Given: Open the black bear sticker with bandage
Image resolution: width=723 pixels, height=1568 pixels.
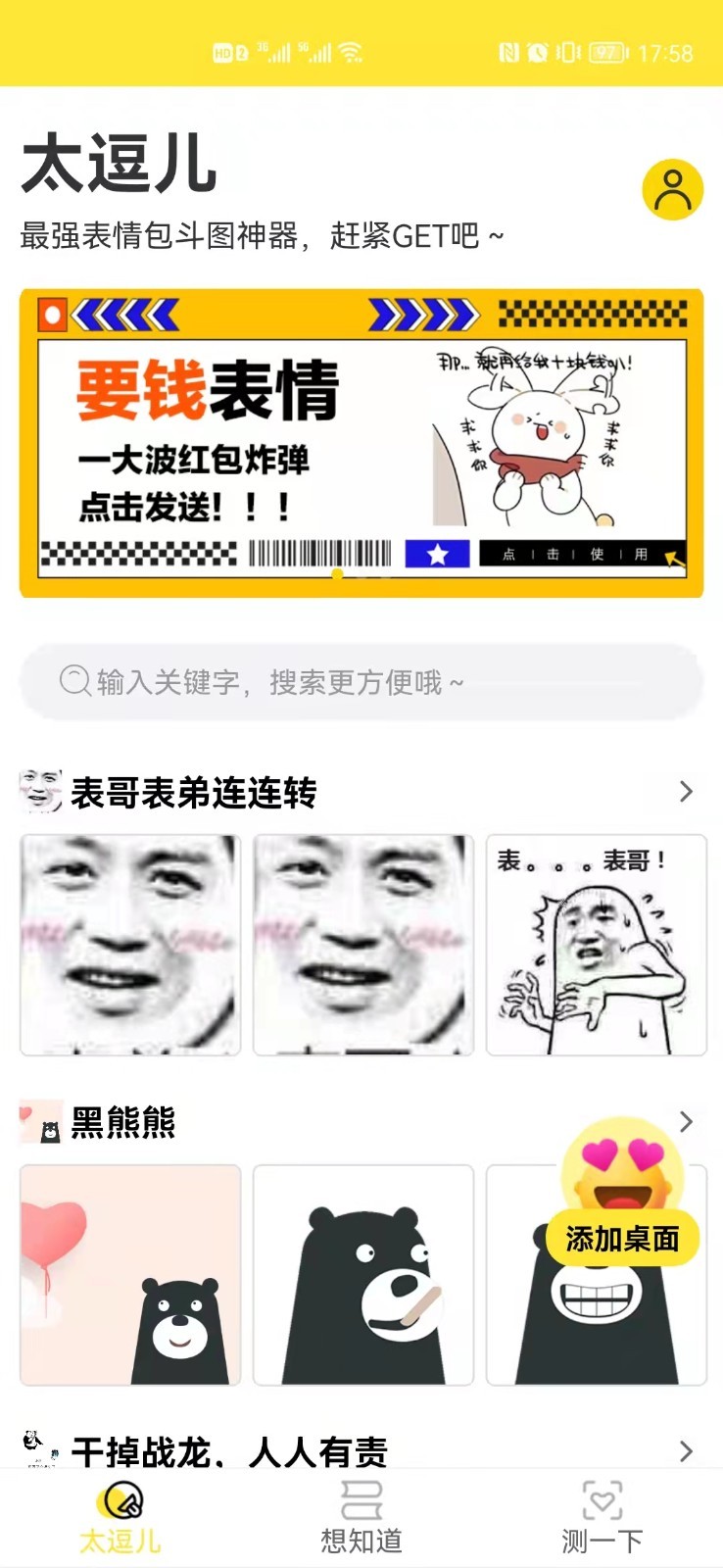Looking at the screenshot, I should [x=363, y=1275].
